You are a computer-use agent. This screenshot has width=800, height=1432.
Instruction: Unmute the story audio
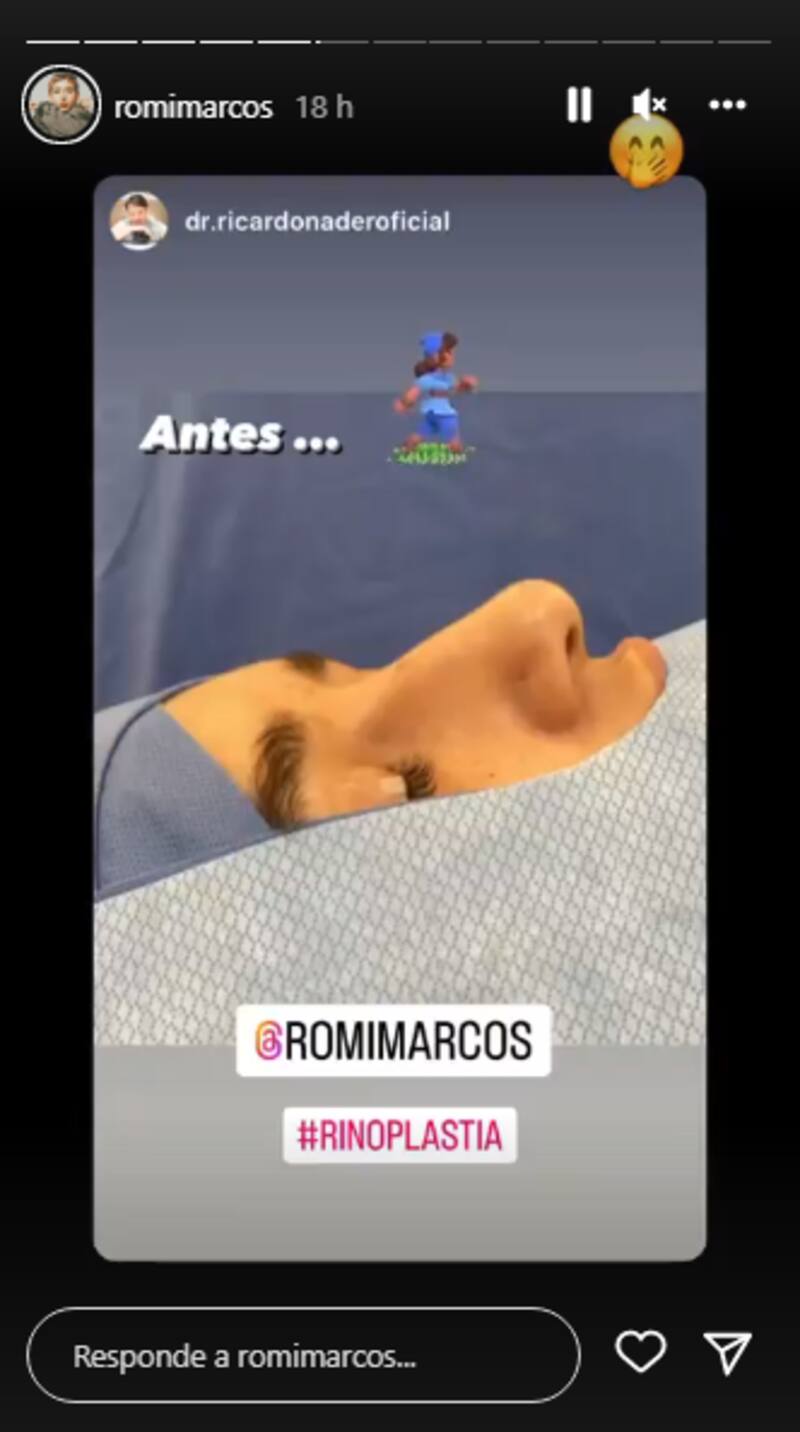point(649,105)
